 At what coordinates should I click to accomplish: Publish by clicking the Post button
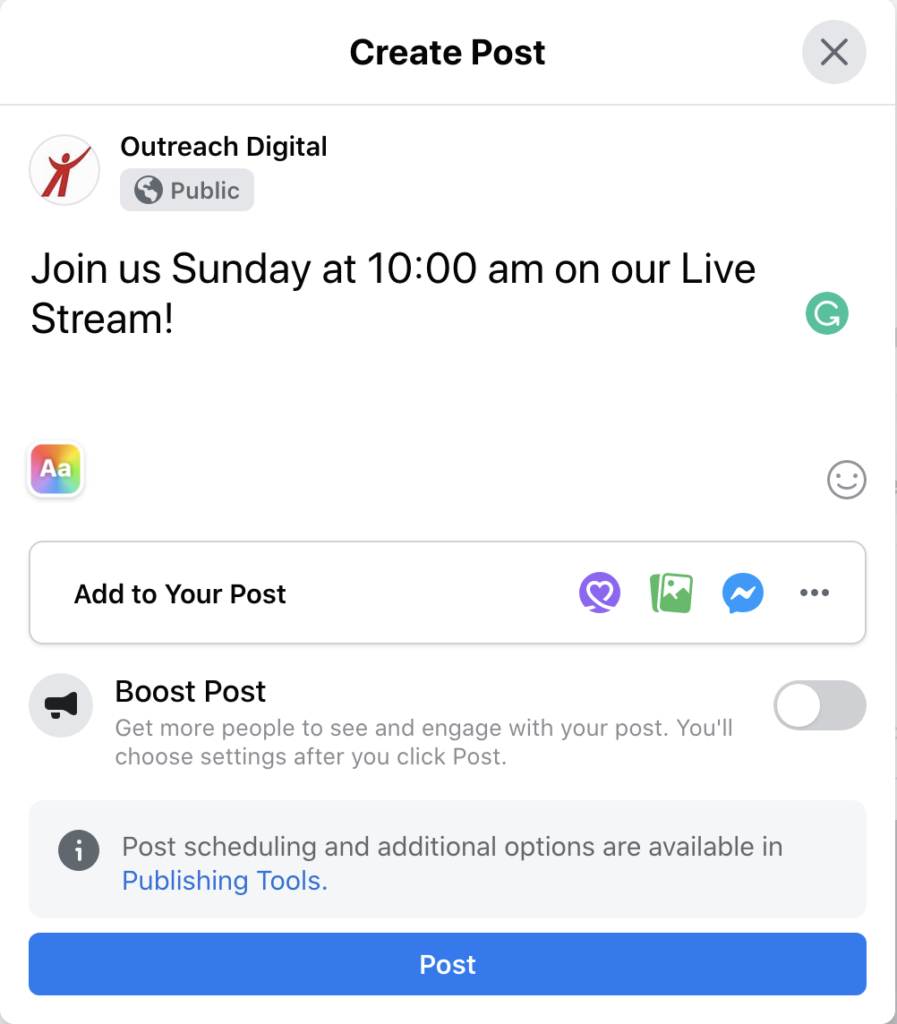pos(447,964)
